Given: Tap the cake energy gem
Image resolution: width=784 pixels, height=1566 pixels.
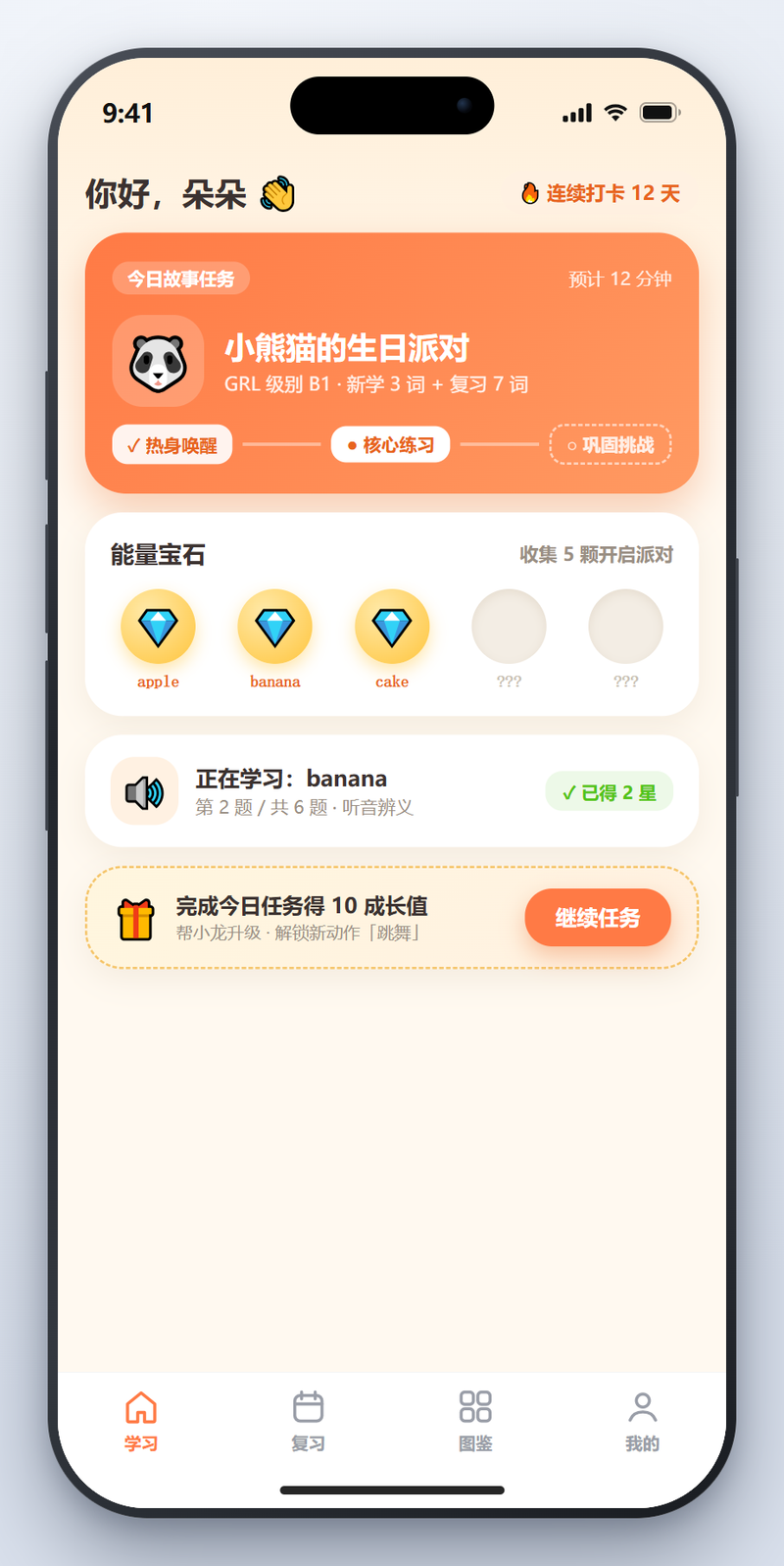Looking at the screenshot, I should point(392,627).
